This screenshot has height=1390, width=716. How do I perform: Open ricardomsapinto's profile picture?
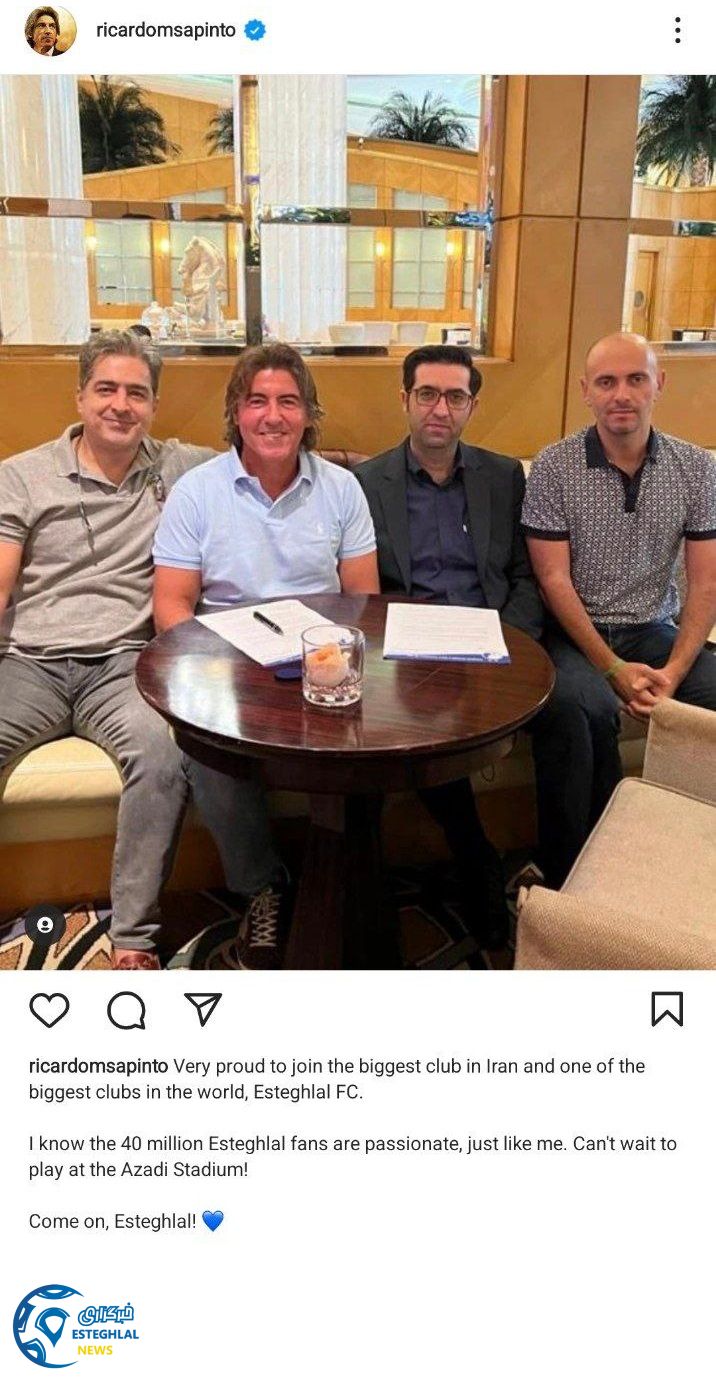(x=50, y=30)
